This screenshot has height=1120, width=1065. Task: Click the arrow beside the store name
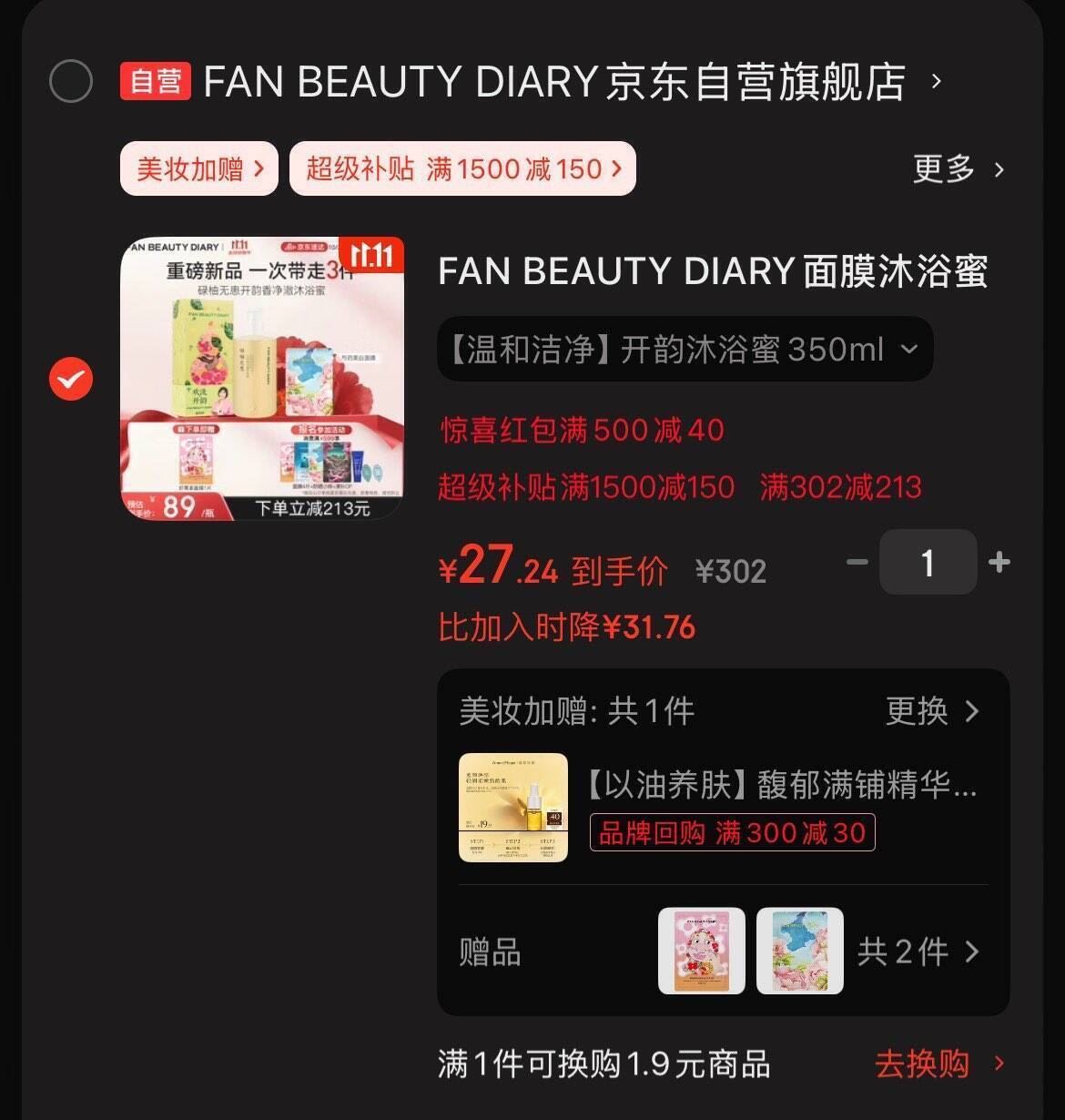(x=936, y=82)
